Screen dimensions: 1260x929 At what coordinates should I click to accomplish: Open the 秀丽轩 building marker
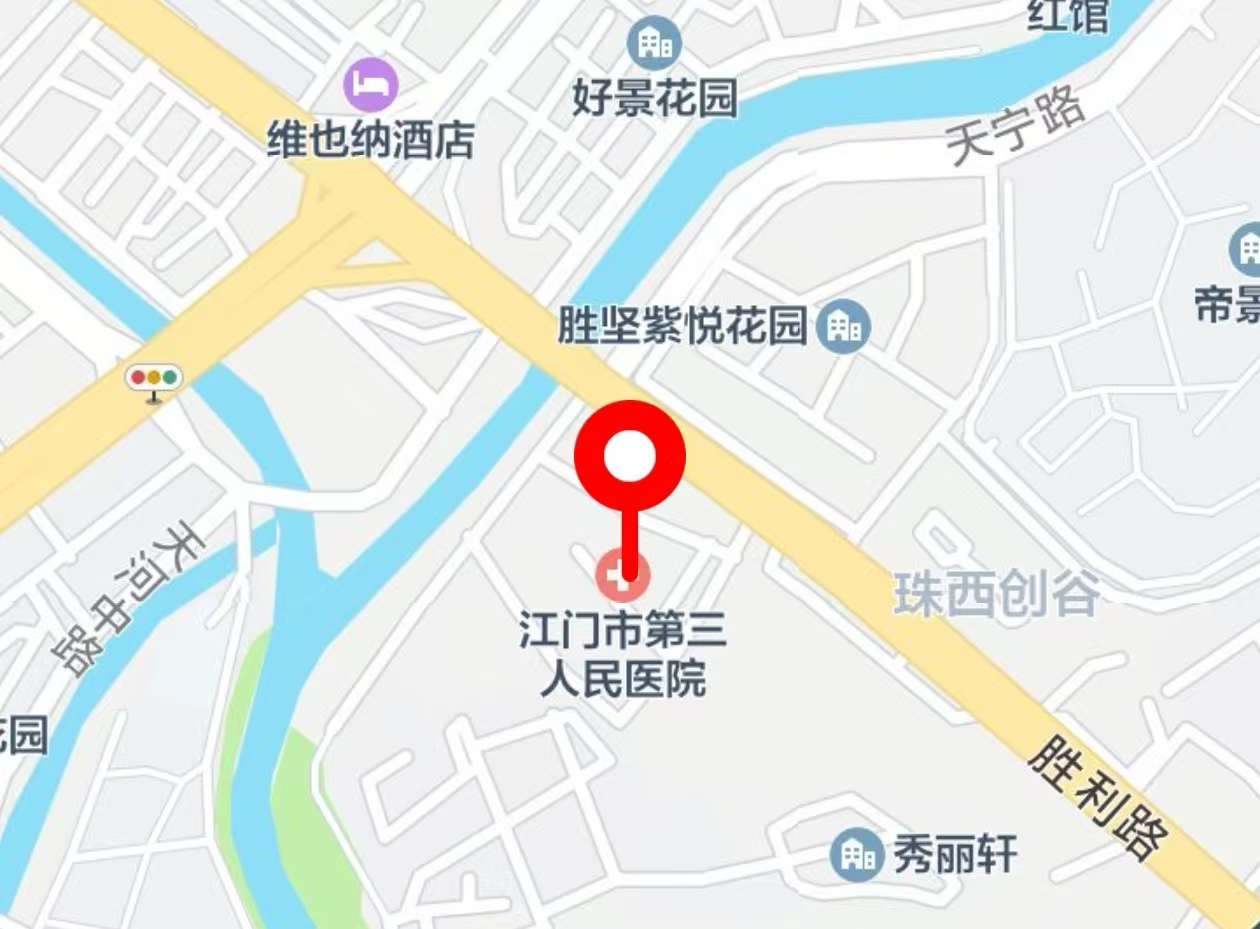(x=857, y=854)
